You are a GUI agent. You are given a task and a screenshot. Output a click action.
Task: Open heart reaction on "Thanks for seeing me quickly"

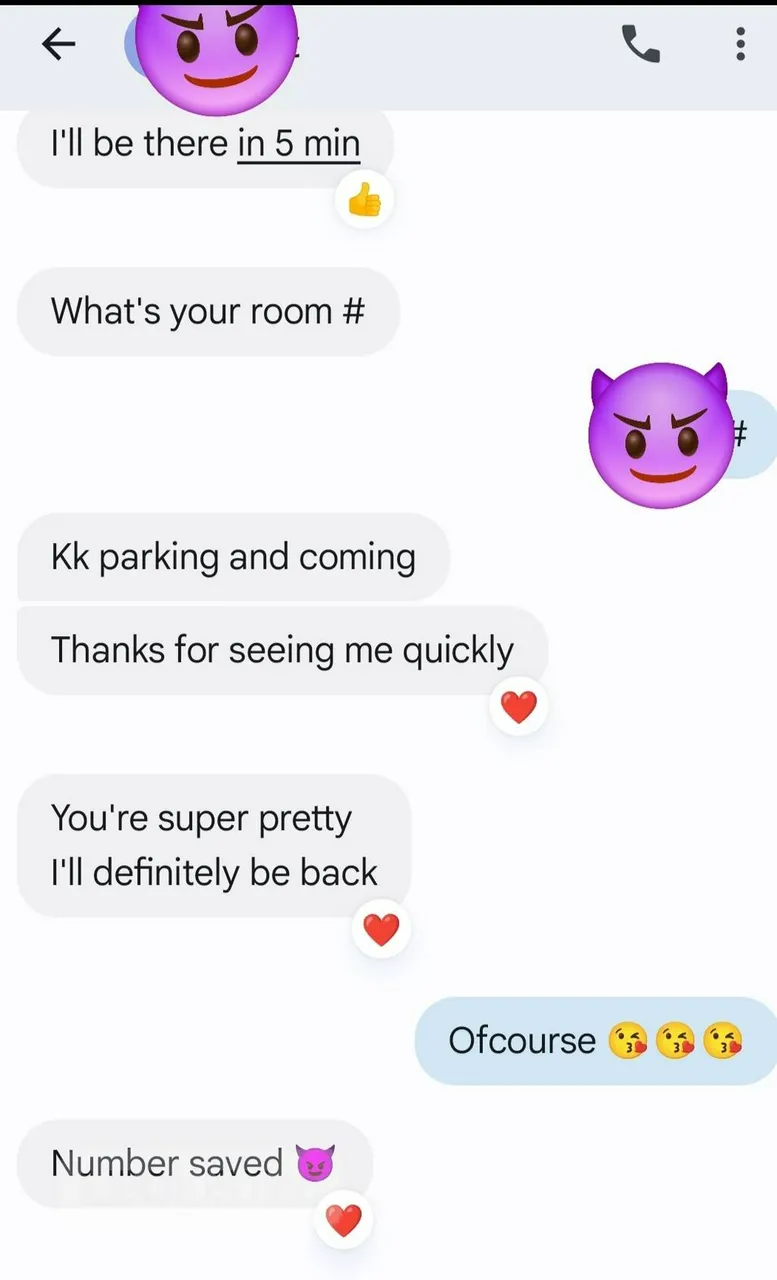click(x=519, y=708)
